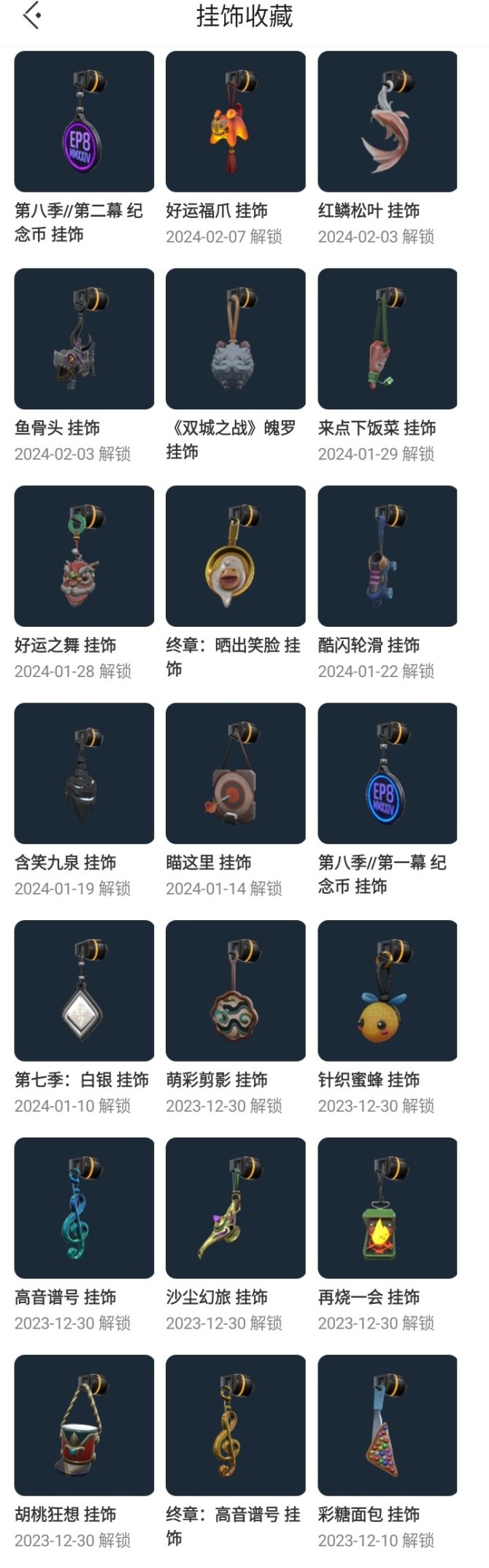
Task: Tap the 来点下饭菜 挂饰 tile
Action: coord(387,339)
